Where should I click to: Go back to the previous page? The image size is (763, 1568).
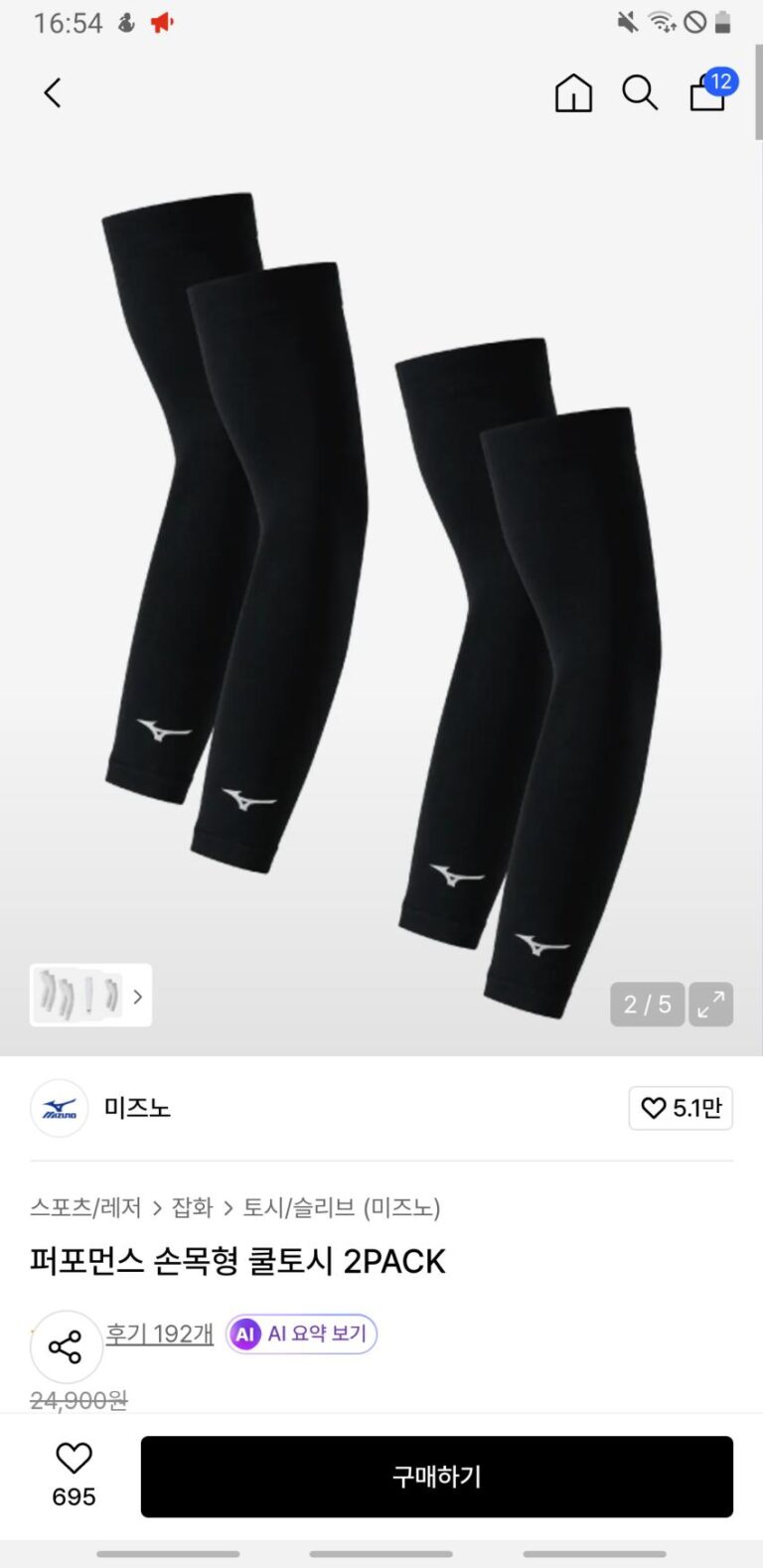tap(53, 93)
